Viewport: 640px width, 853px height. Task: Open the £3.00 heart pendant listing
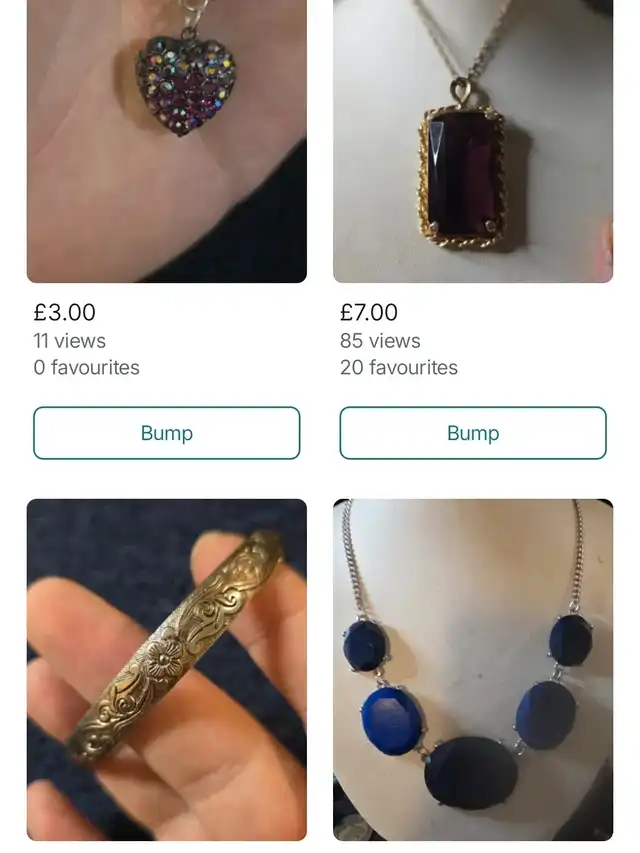(x=166, y=140)
